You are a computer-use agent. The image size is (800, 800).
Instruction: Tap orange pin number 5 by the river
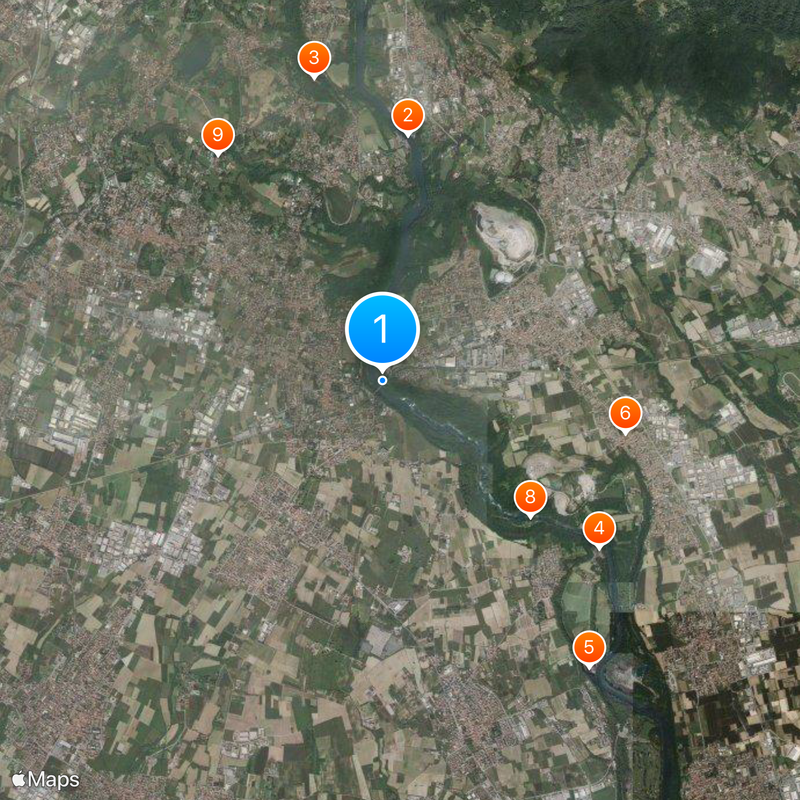click(x=589, y=647)
